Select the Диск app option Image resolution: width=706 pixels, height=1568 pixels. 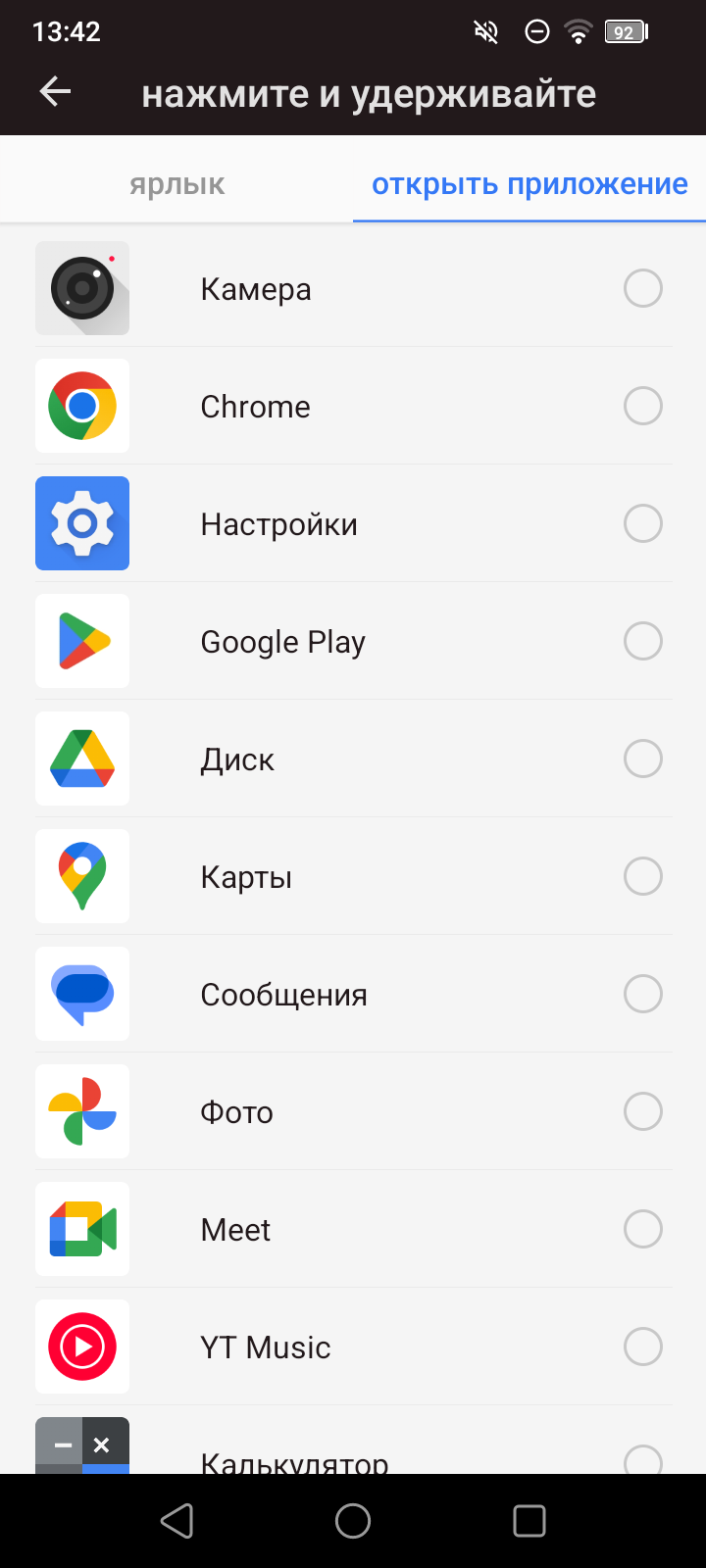click(642, 759)
